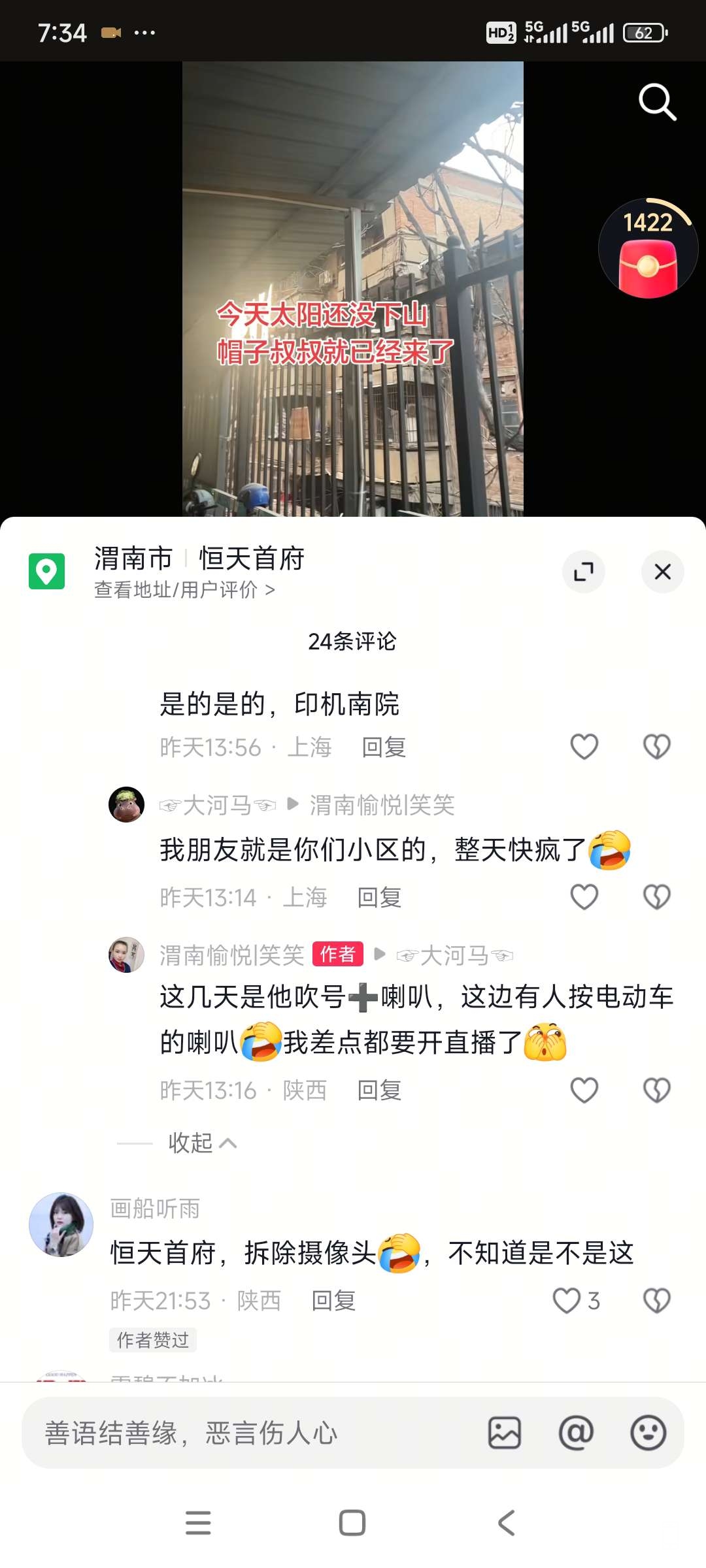706x1568 pixels.
Task: Close the comments panel
Action: pos(662,572)
